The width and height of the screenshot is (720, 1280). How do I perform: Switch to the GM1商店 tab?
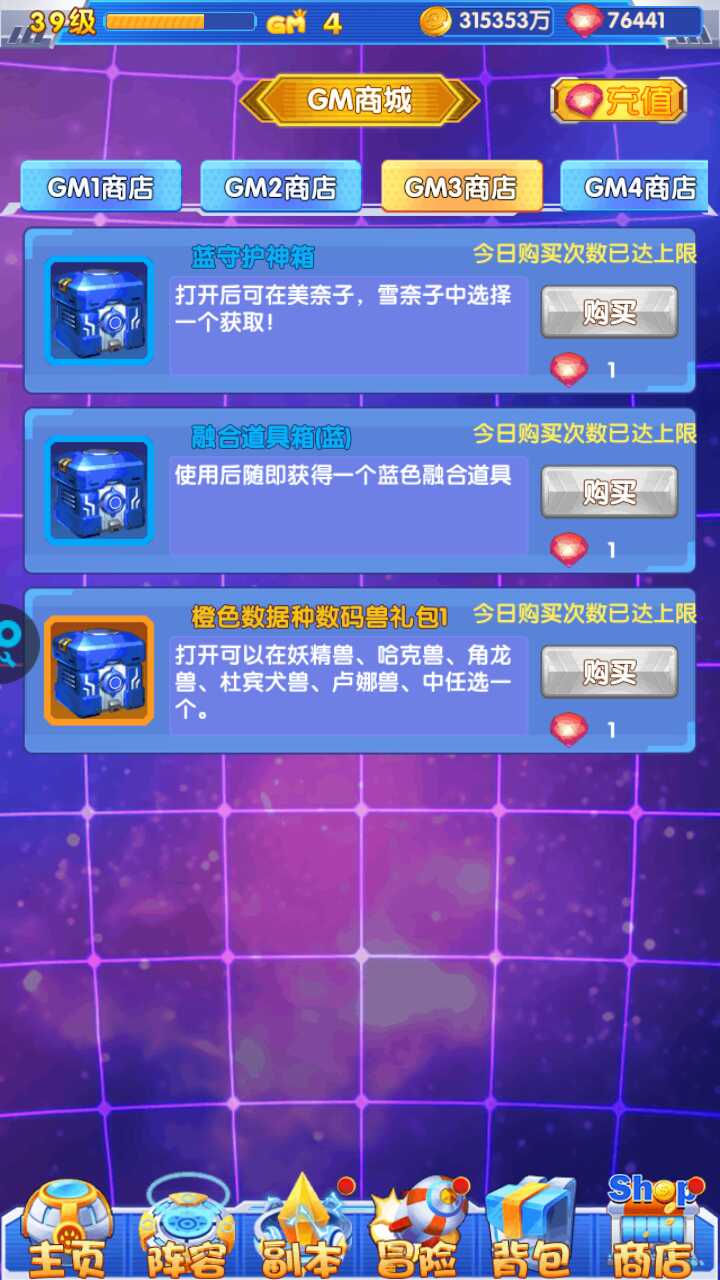click(101, 187)
